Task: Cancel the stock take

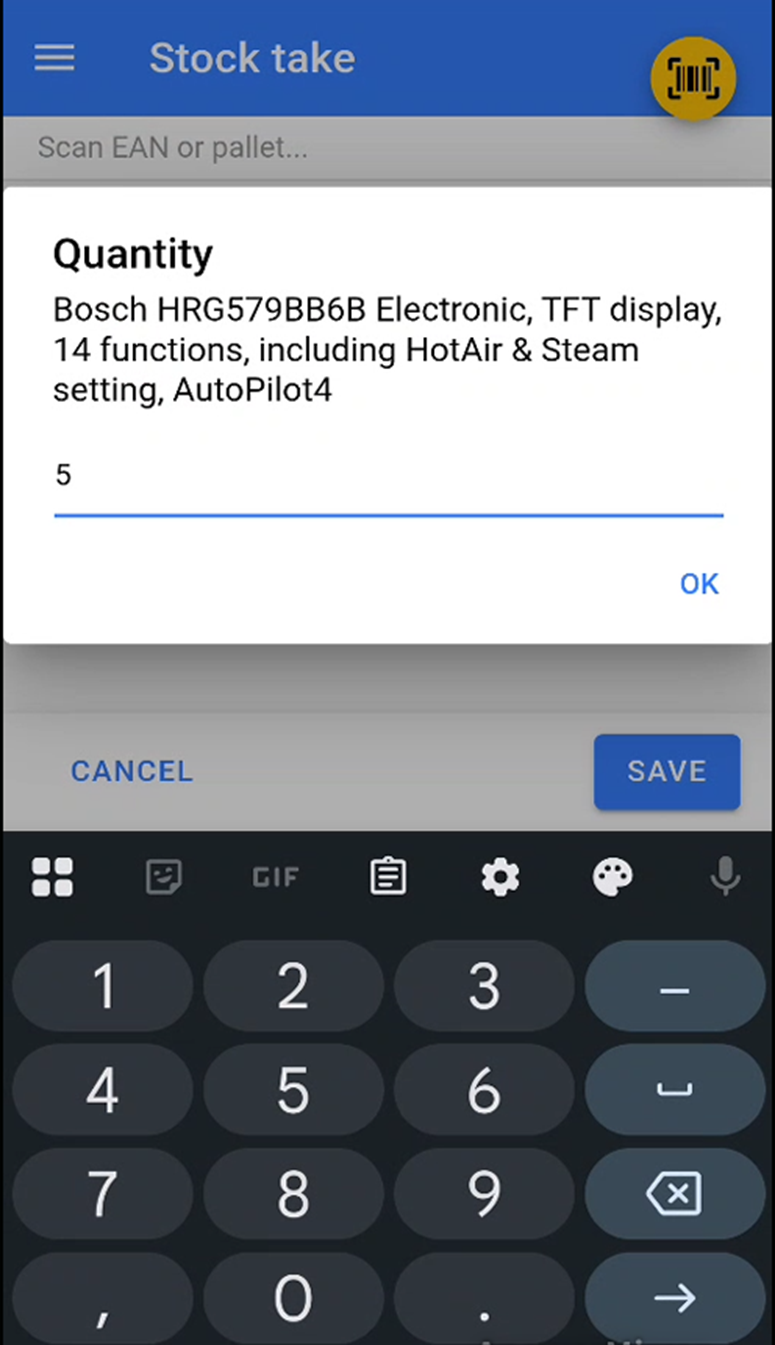Action: coord(131,771)
